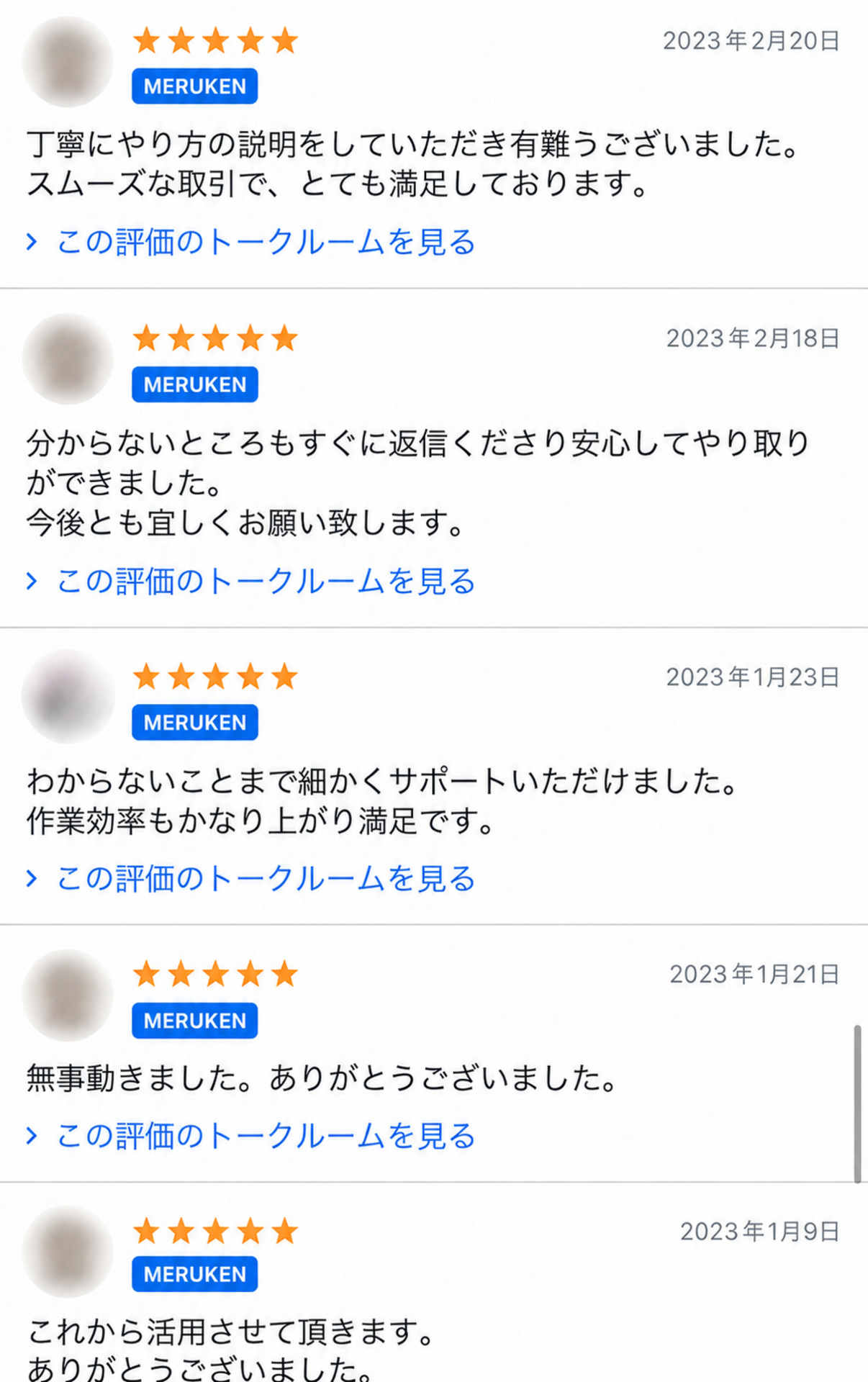View the talk room of the February 18 review
This screenshot has height=1382, width=868.
251,581
